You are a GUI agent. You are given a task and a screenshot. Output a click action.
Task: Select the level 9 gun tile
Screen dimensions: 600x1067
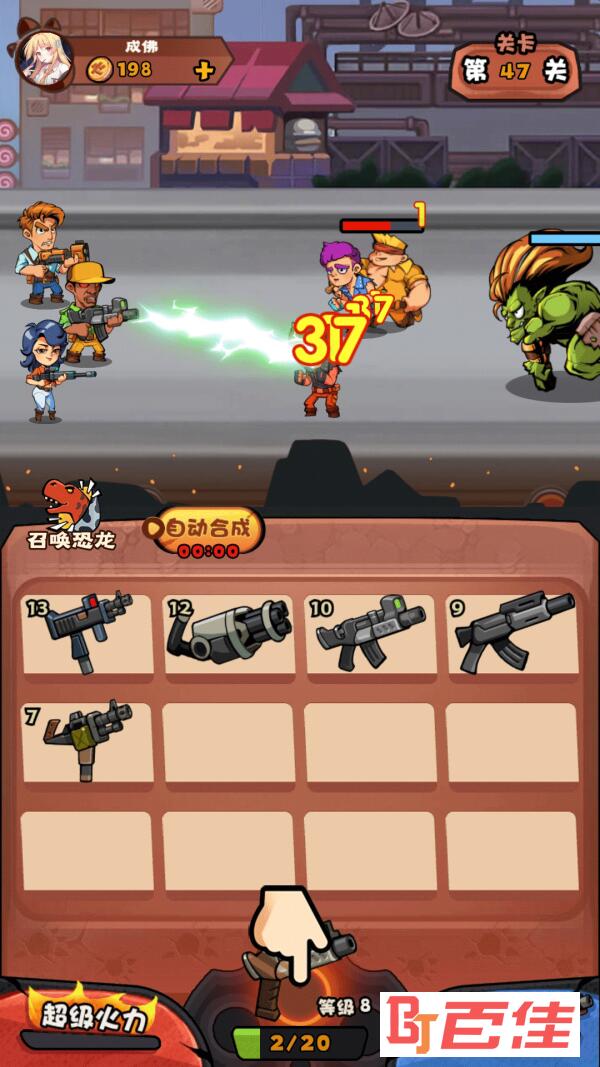pos(512,633)
